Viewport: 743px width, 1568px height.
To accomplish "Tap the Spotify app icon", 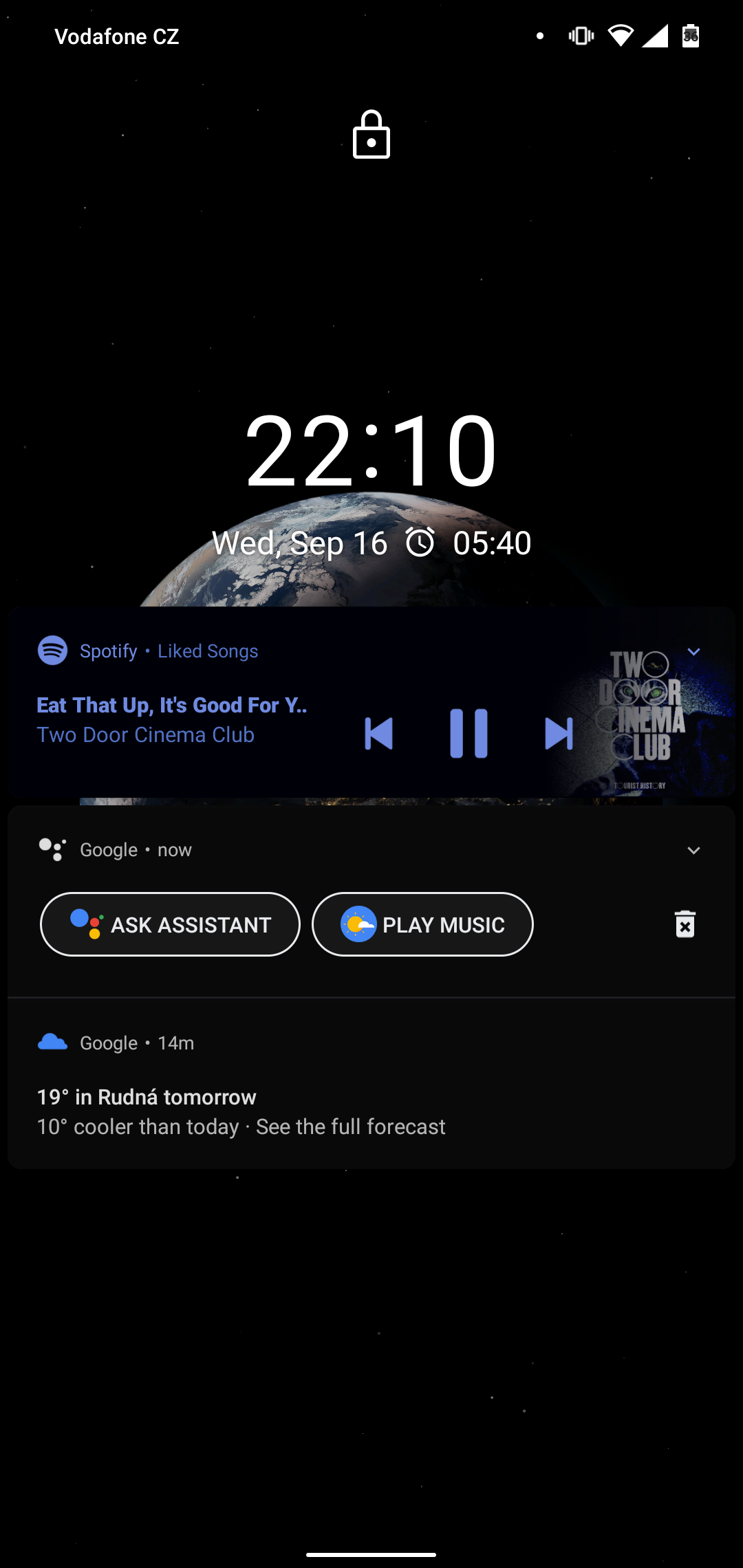I will point(52,651).
